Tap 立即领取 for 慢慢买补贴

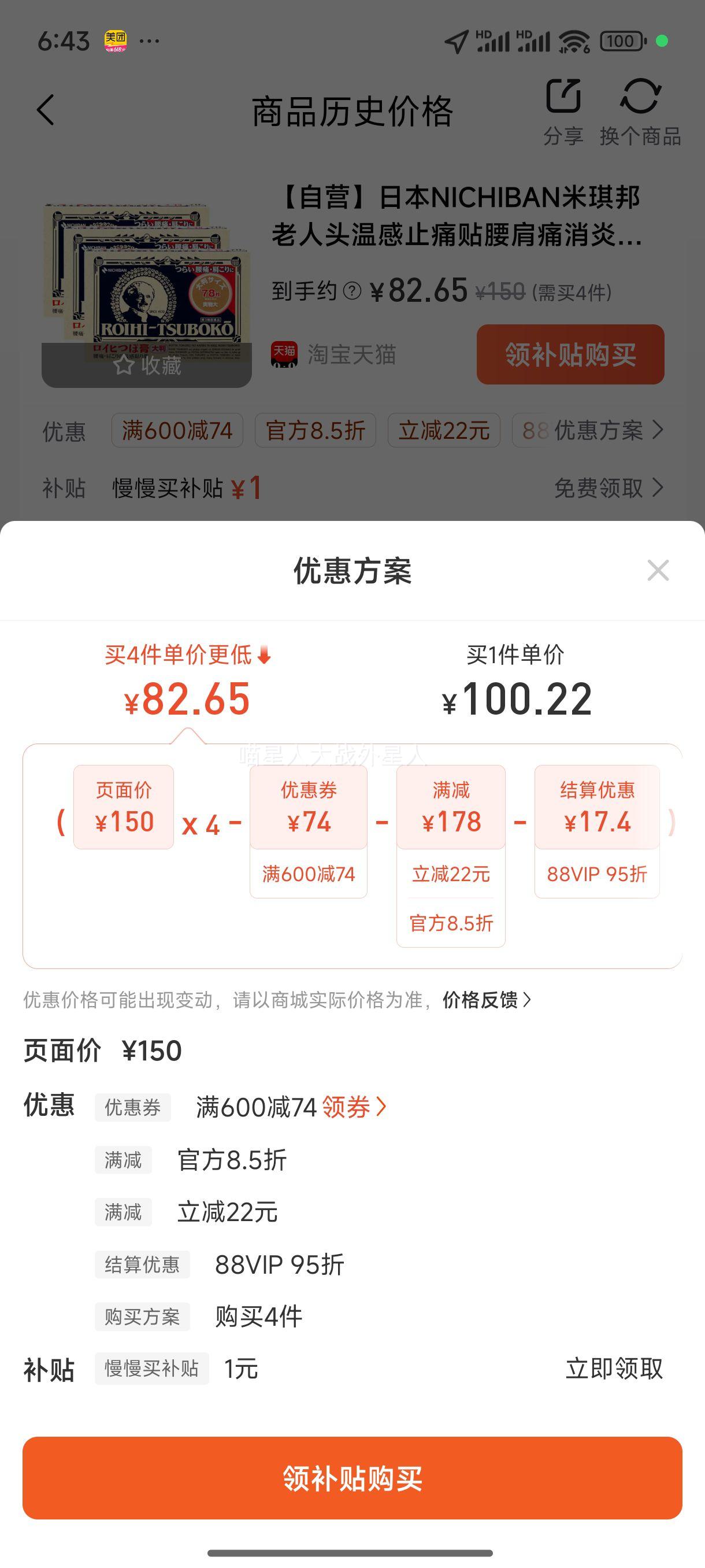(x=614, y=1369)
